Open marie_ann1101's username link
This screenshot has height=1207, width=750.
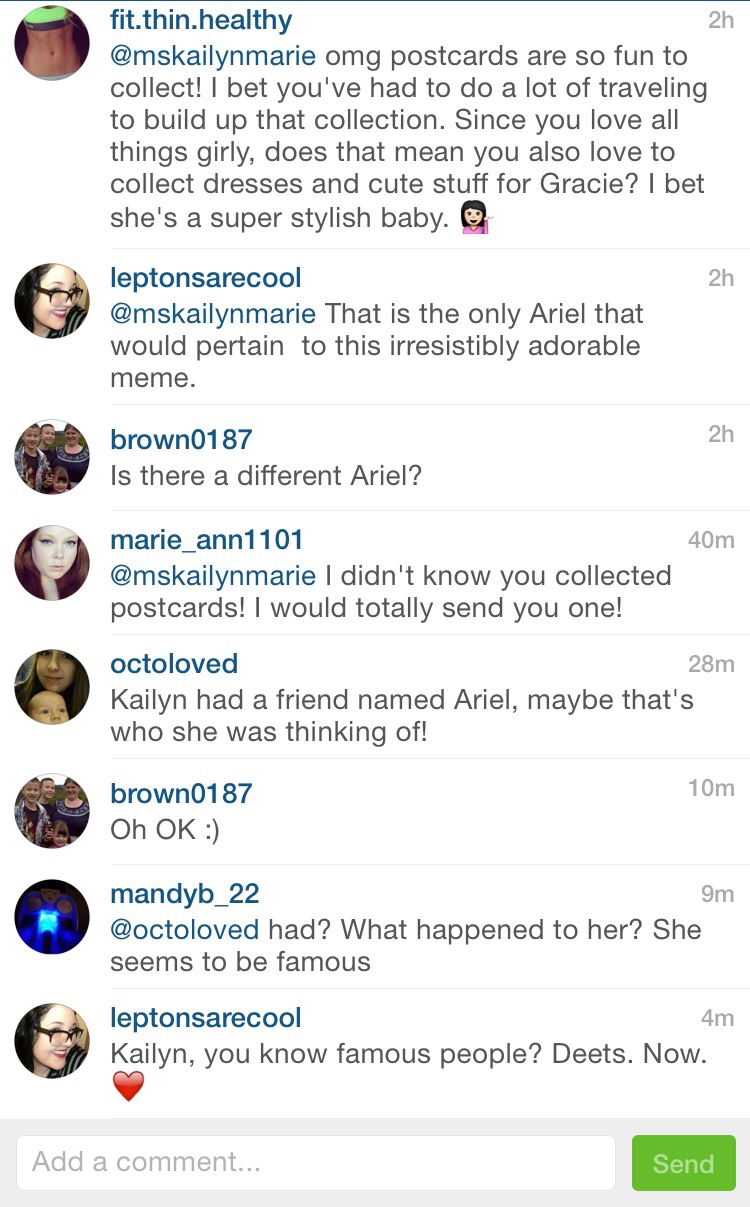click(x=206, y=540)
